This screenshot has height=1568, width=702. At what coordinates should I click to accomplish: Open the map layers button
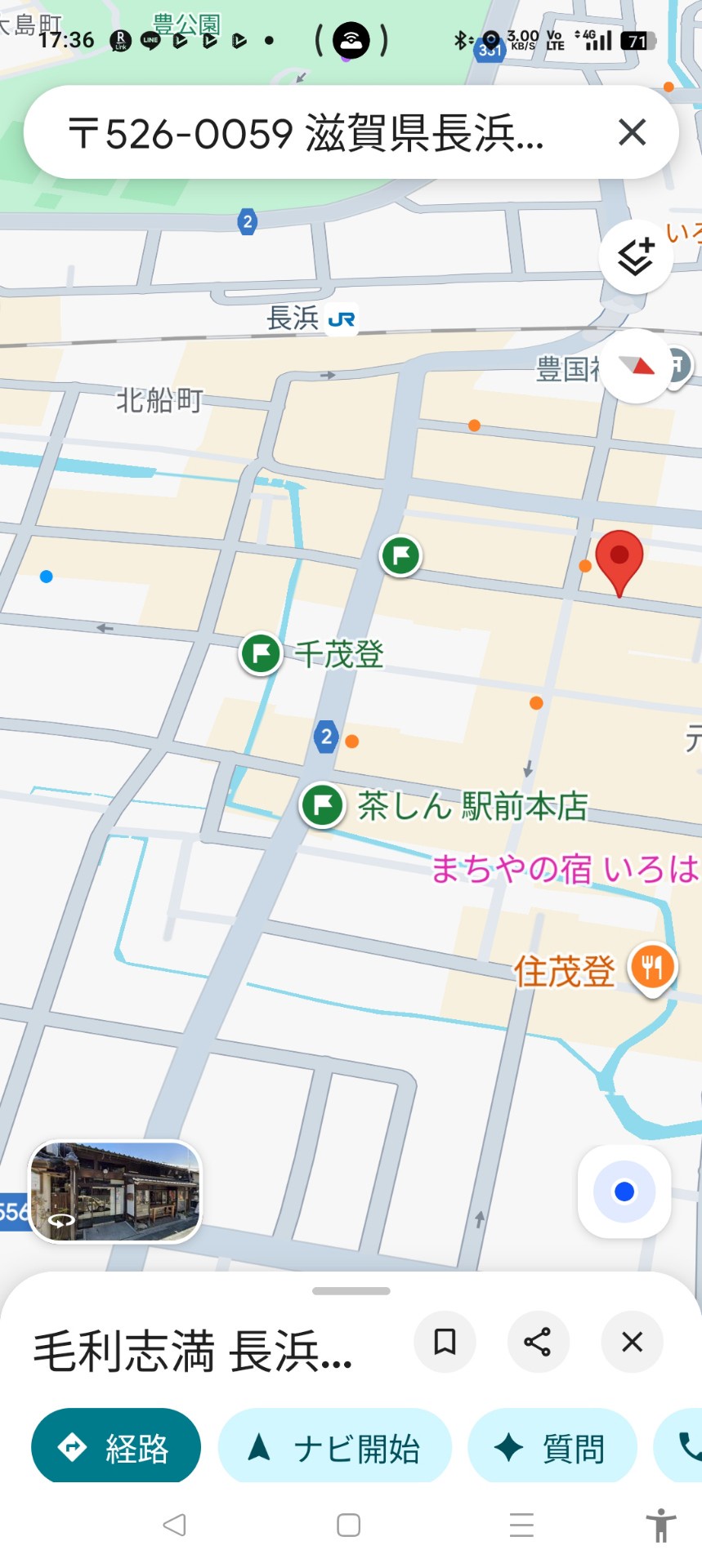coord(635,257)
